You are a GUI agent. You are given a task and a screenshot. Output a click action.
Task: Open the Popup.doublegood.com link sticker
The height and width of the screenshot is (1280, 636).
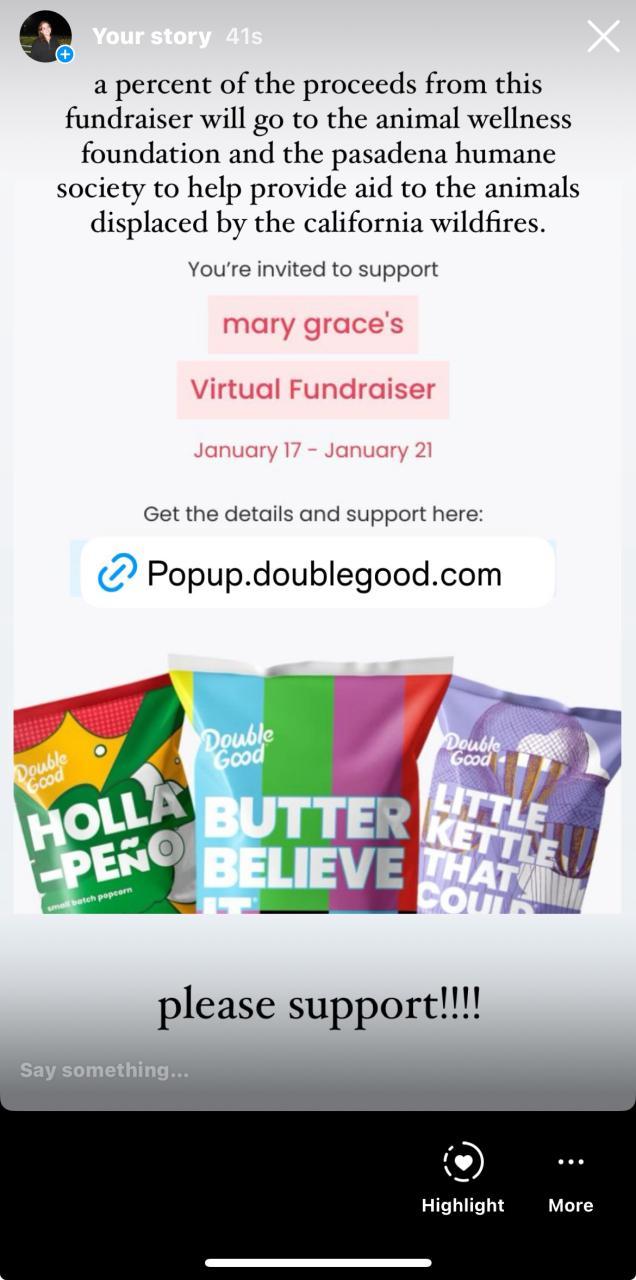pyautogui.click(x=317, y=573)
